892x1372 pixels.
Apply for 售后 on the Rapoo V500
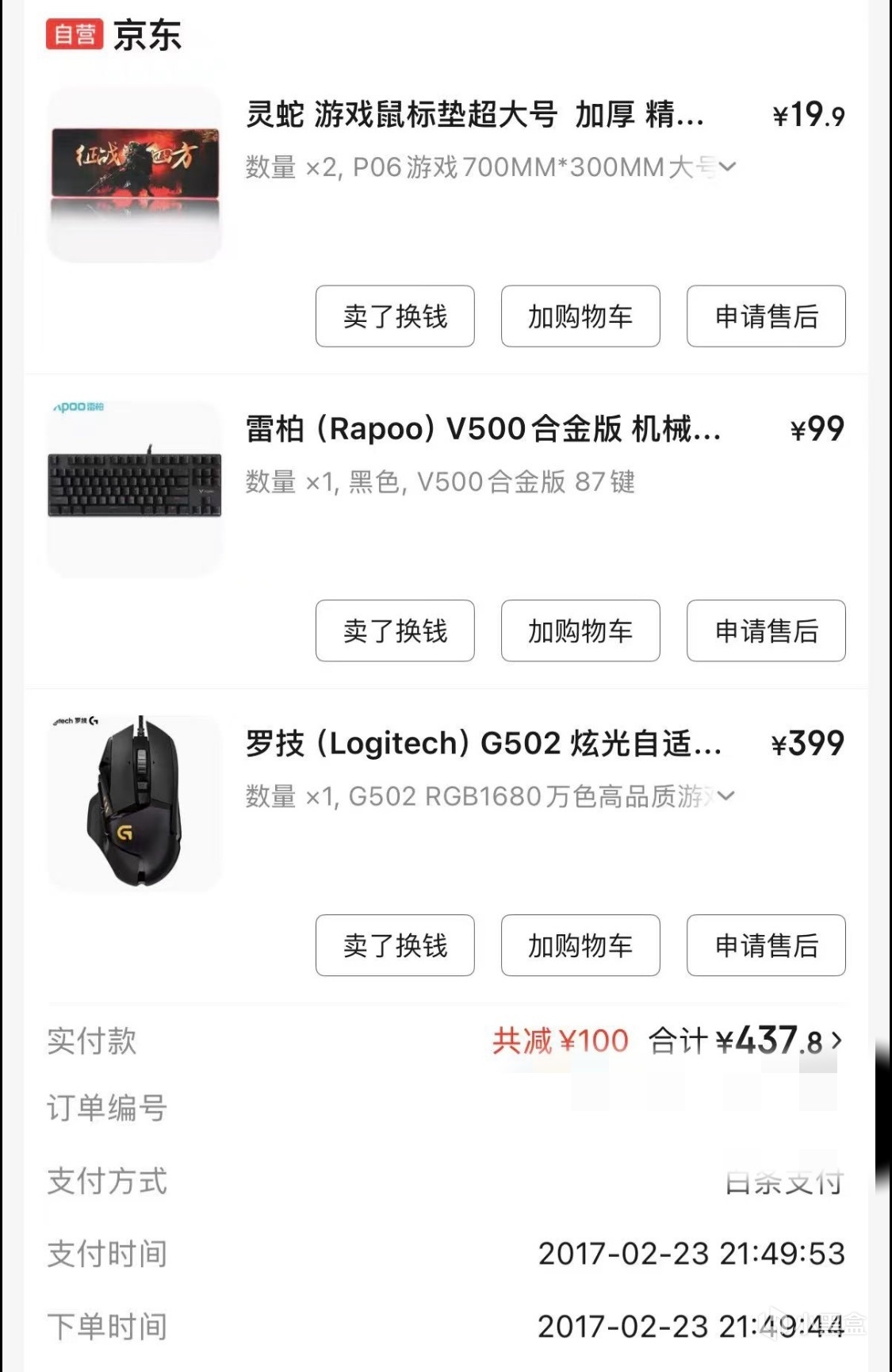point(766,630)
